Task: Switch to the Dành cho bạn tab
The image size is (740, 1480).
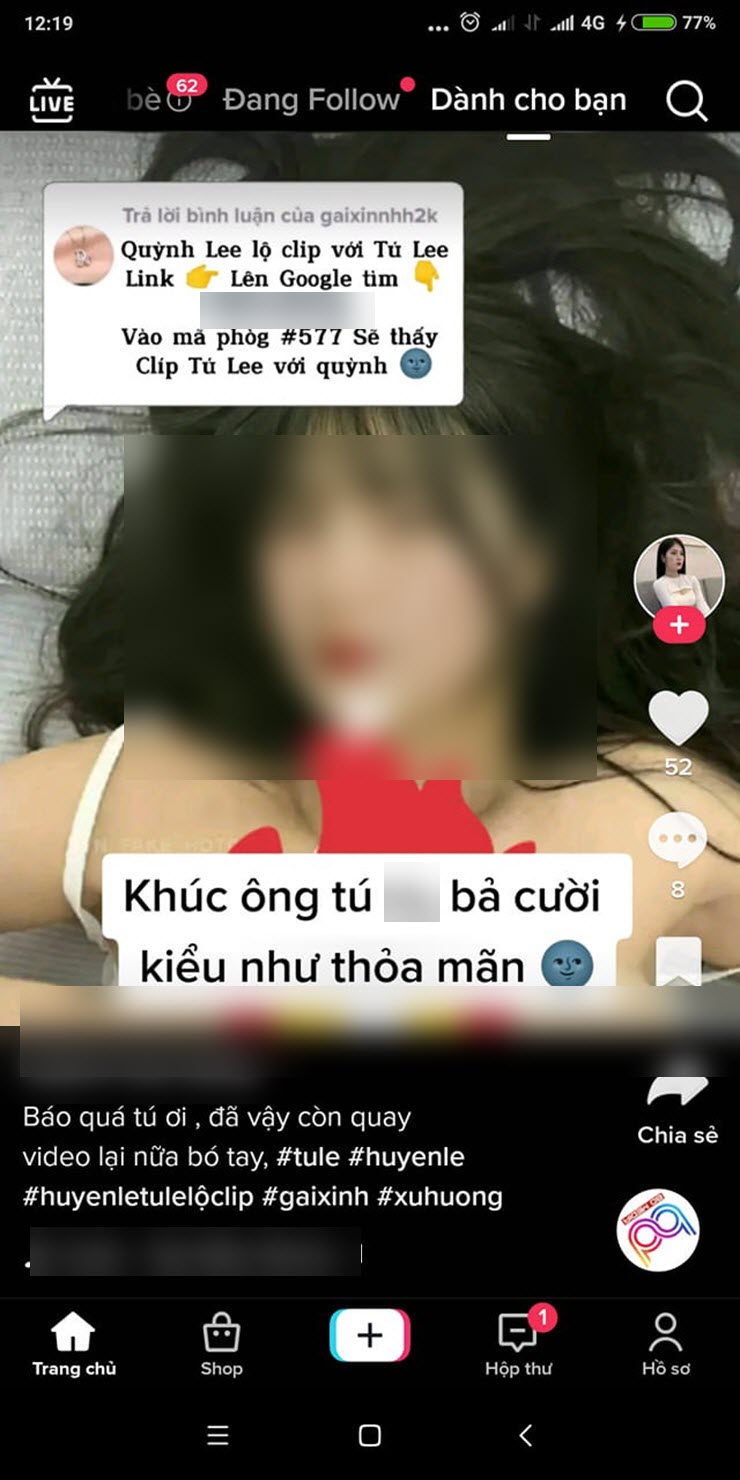Action: pyautogui.click(x=528, y=100)
